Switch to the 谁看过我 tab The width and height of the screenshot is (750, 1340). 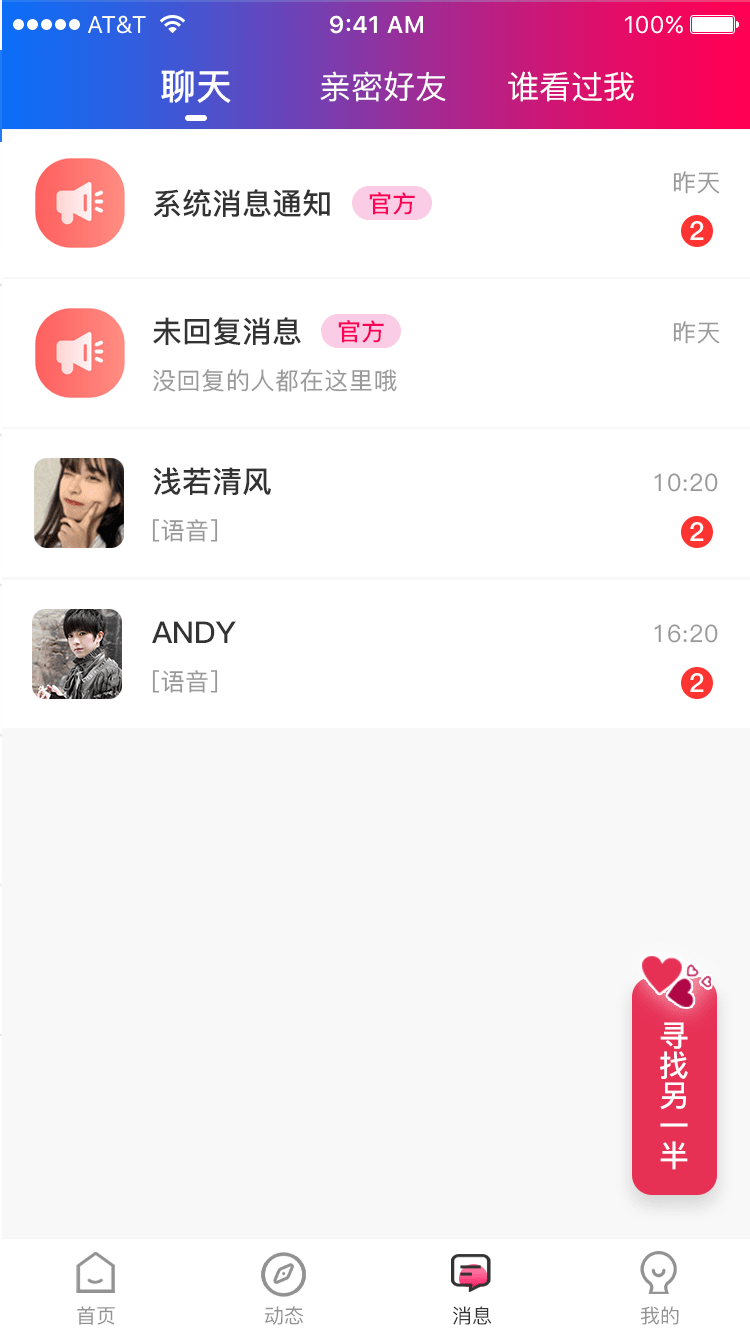[571, 88]
